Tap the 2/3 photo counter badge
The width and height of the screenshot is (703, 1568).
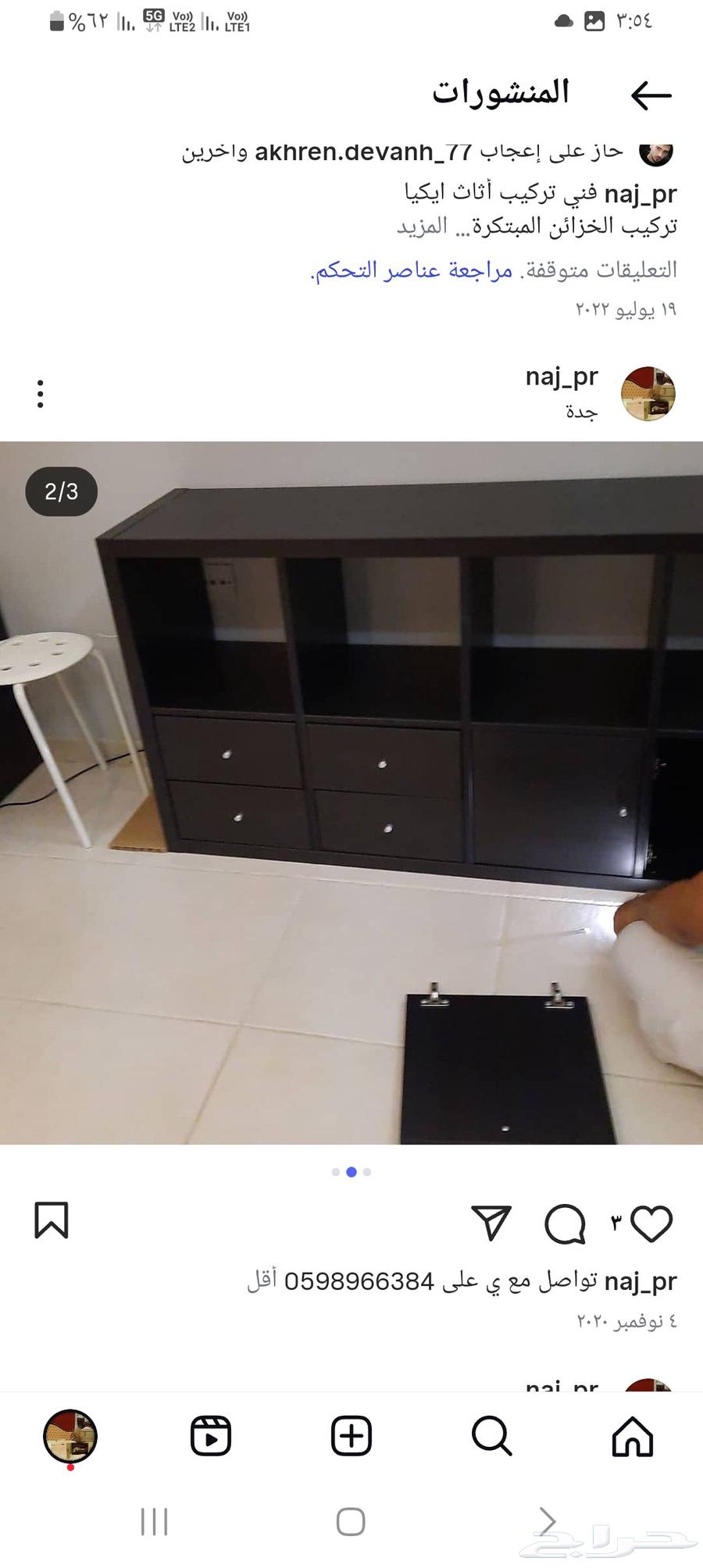(x=62, y=491)
